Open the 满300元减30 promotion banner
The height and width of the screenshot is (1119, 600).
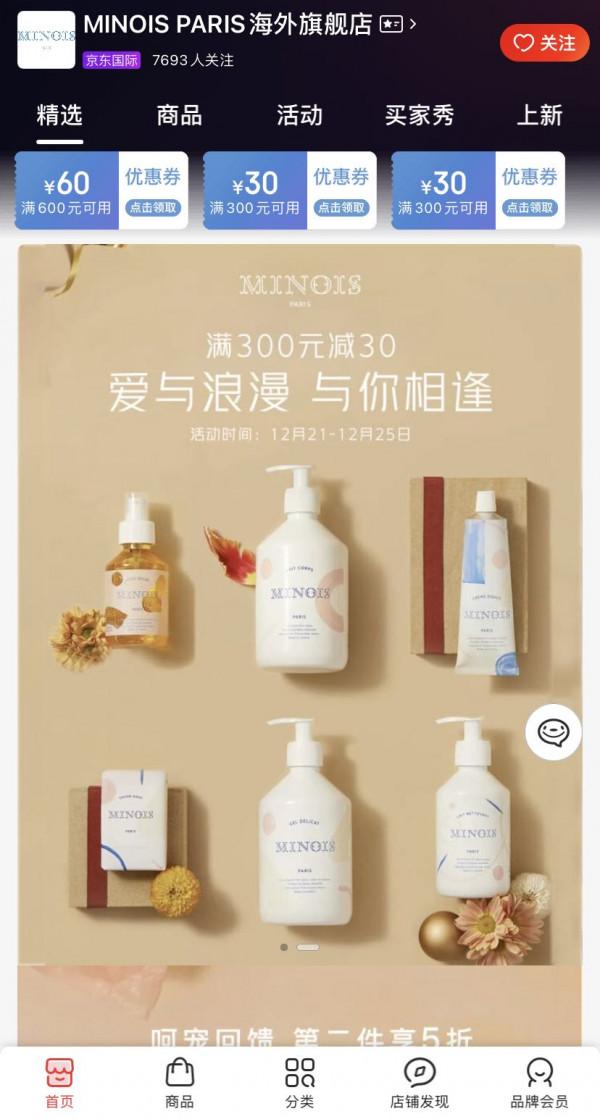click(299, 600)
